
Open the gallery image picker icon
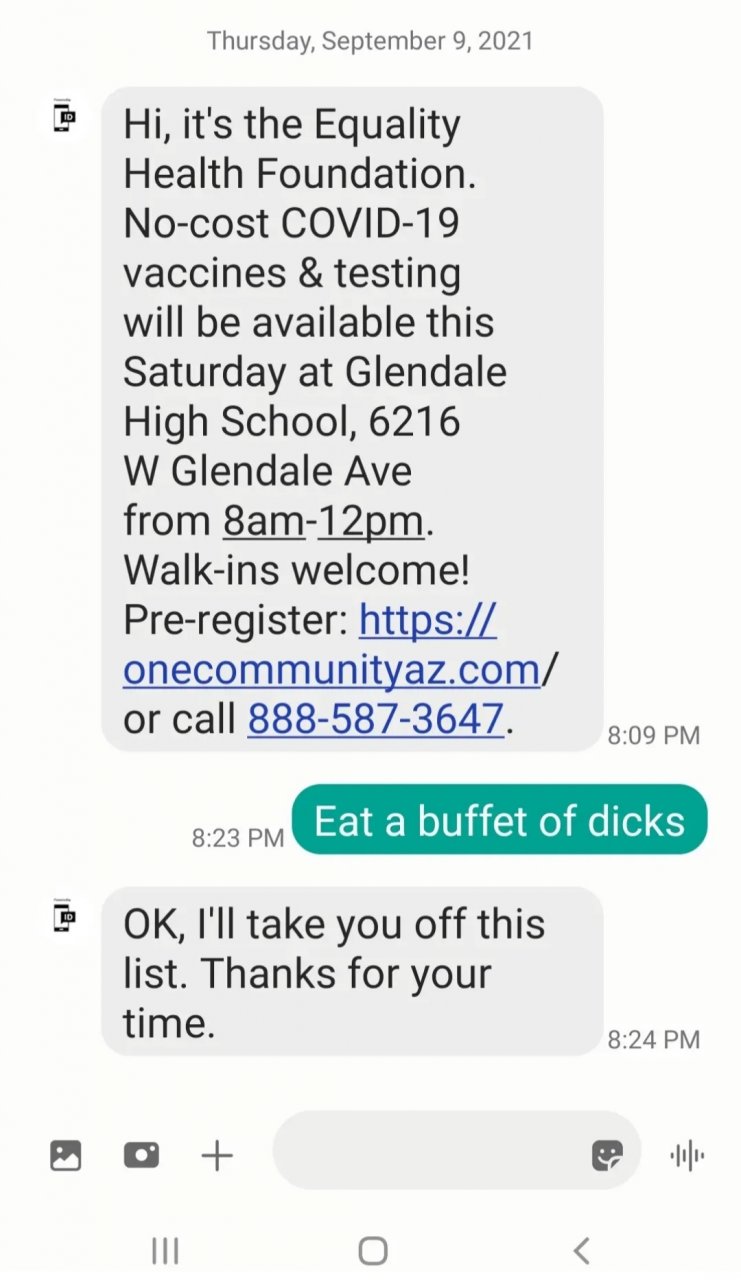tap(66, 1156)
